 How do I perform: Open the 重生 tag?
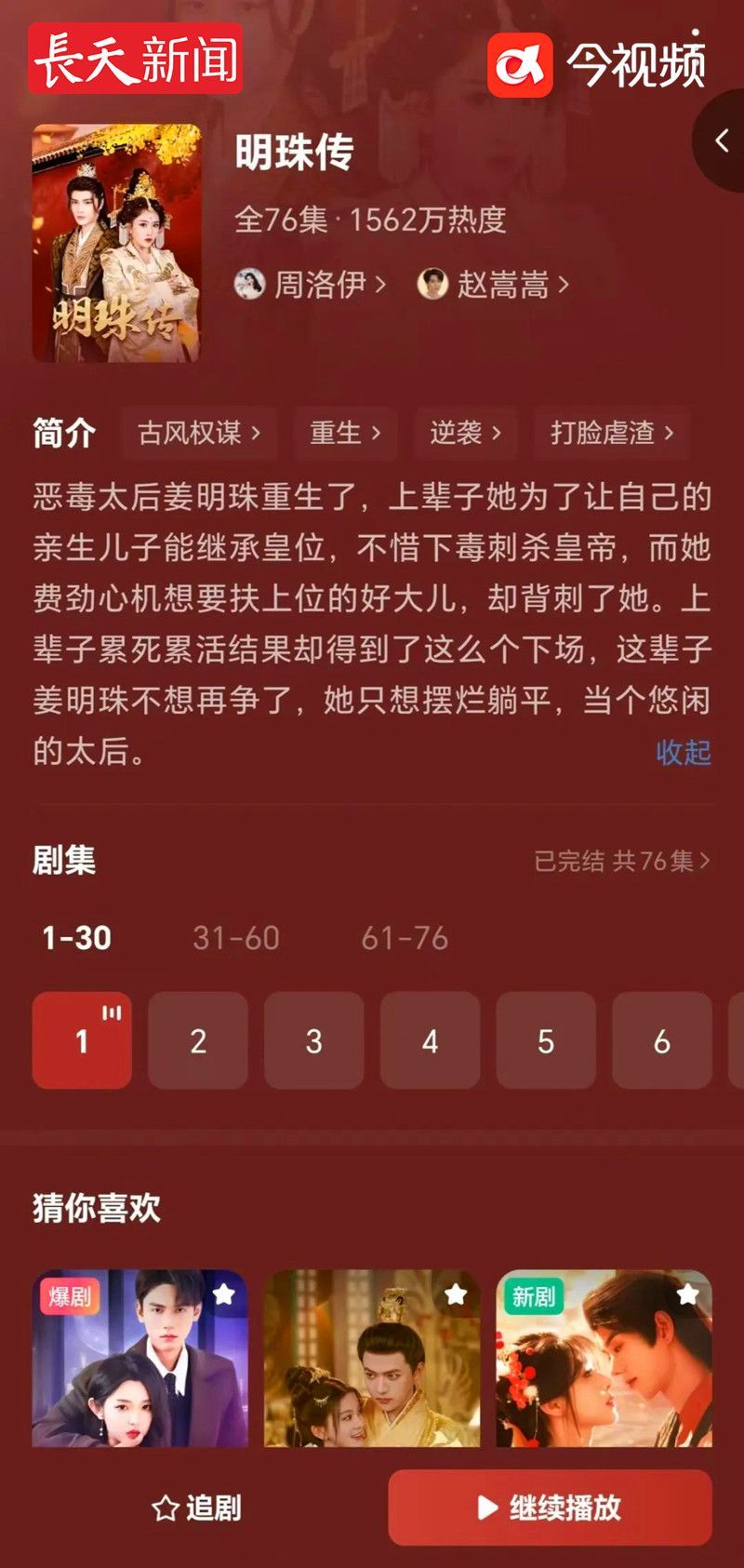[345, 433]
